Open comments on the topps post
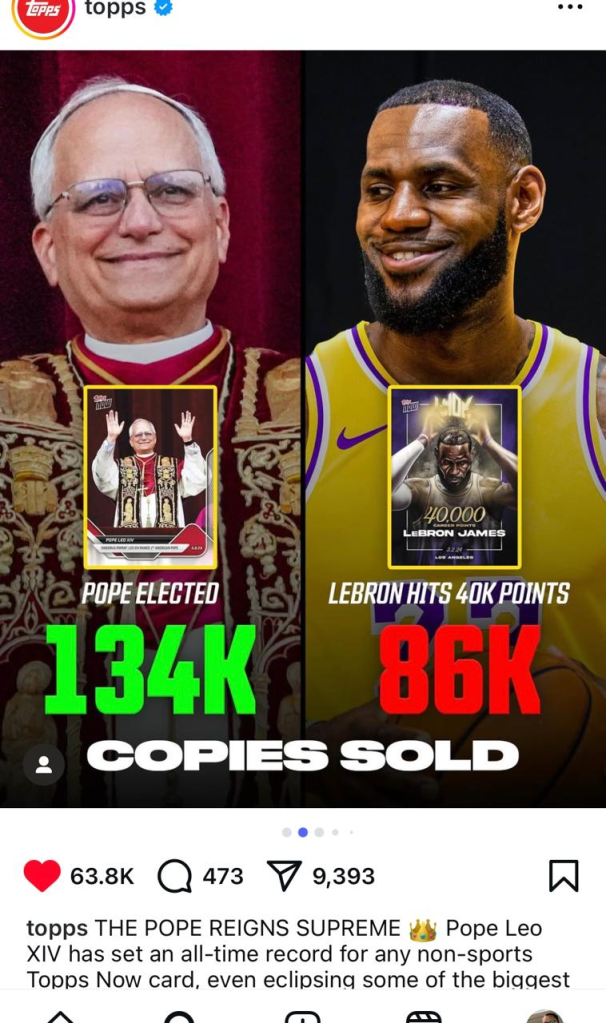 (x=175, y=877)
